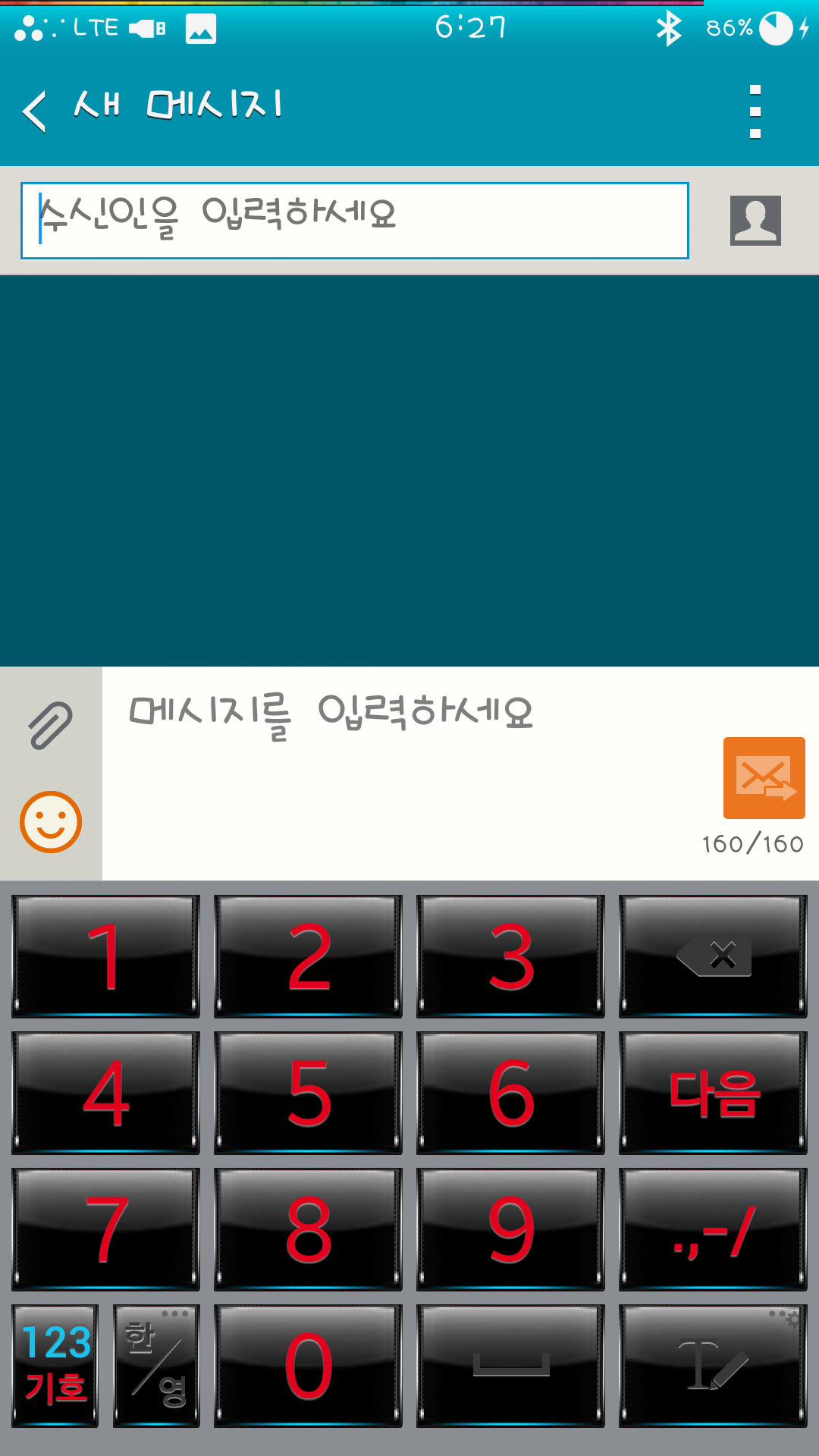Image resolution: width=819 pixels, height=1456 pixels.
Task: Type digit 0 on the keypad
Action: [x=308, y=1366]
